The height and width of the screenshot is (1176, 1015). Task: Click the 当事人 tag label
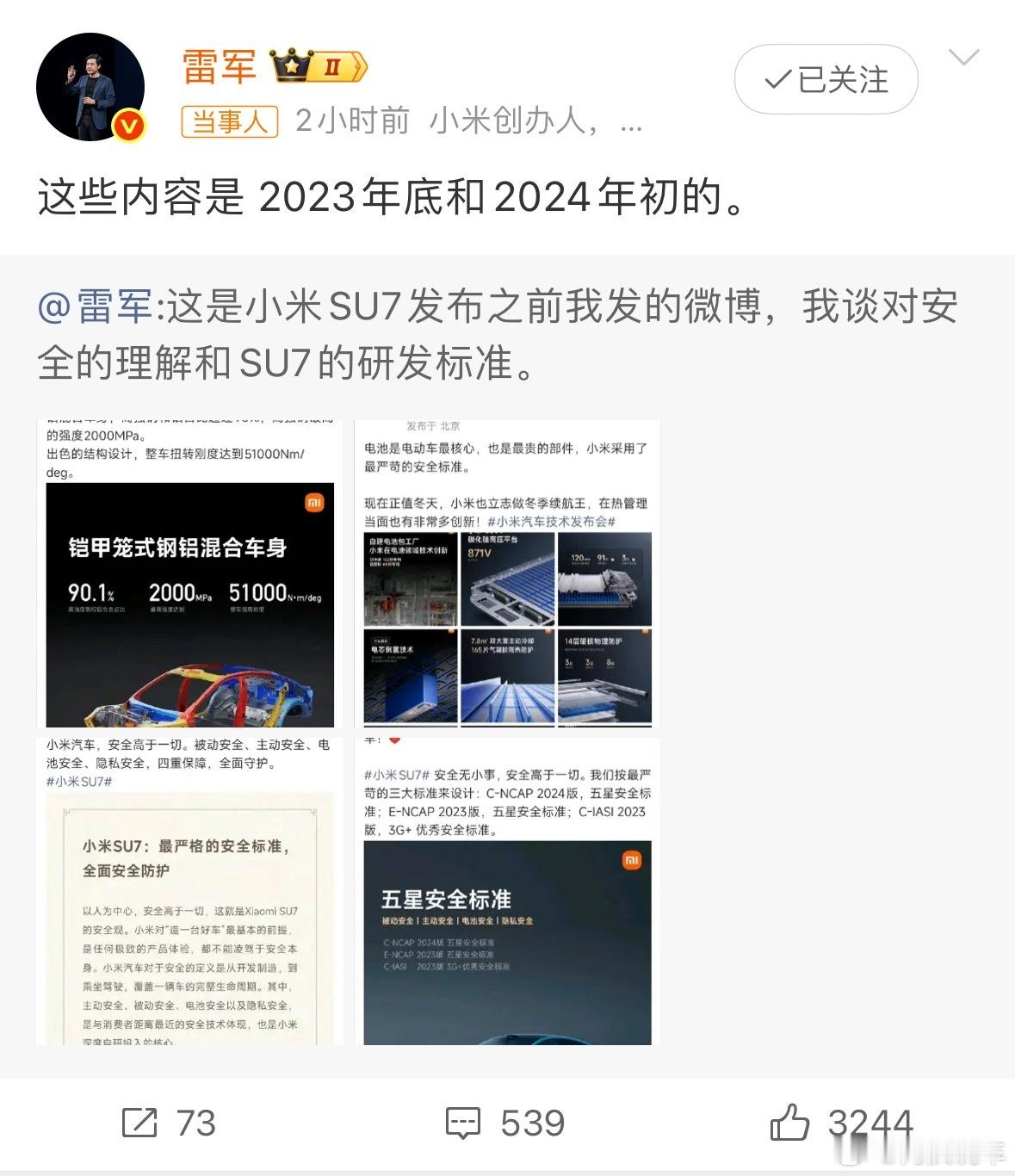coord(230,122)
